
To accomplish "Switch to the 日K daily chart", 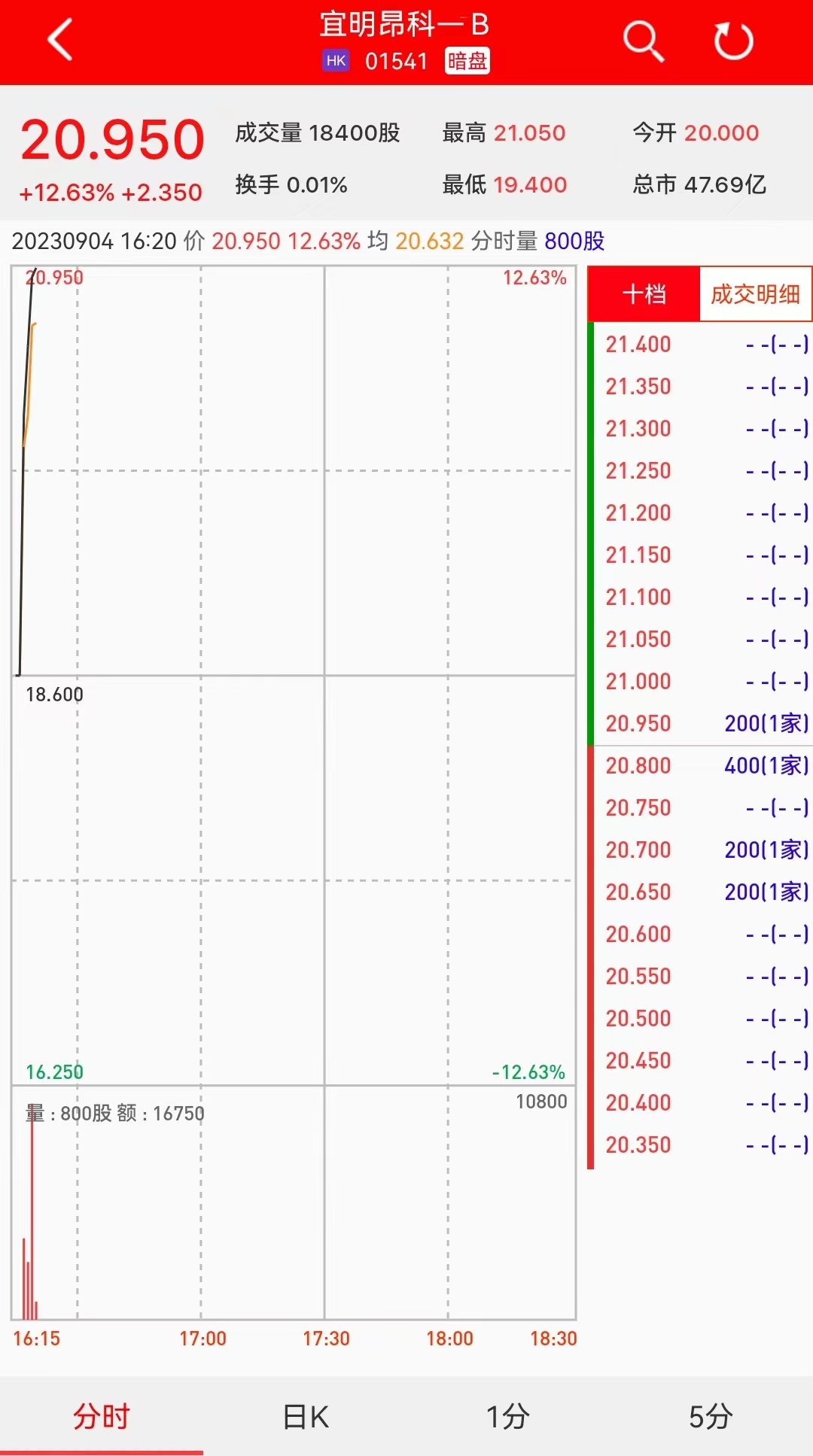I will 305,1416.
